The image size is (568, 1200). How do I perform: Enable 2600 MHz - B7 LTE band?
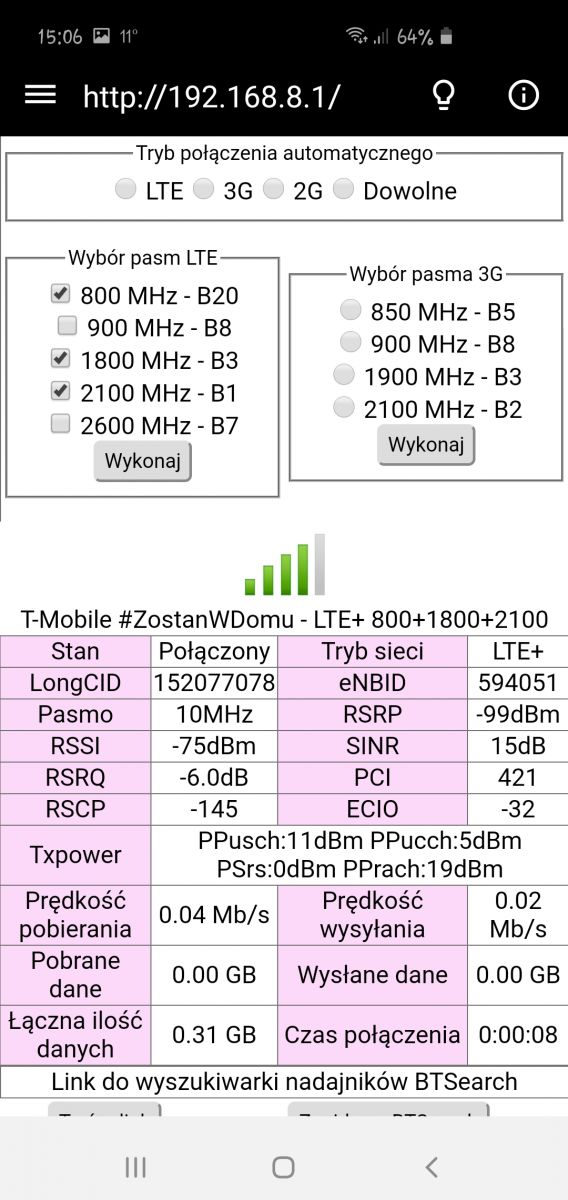point(60,424)
